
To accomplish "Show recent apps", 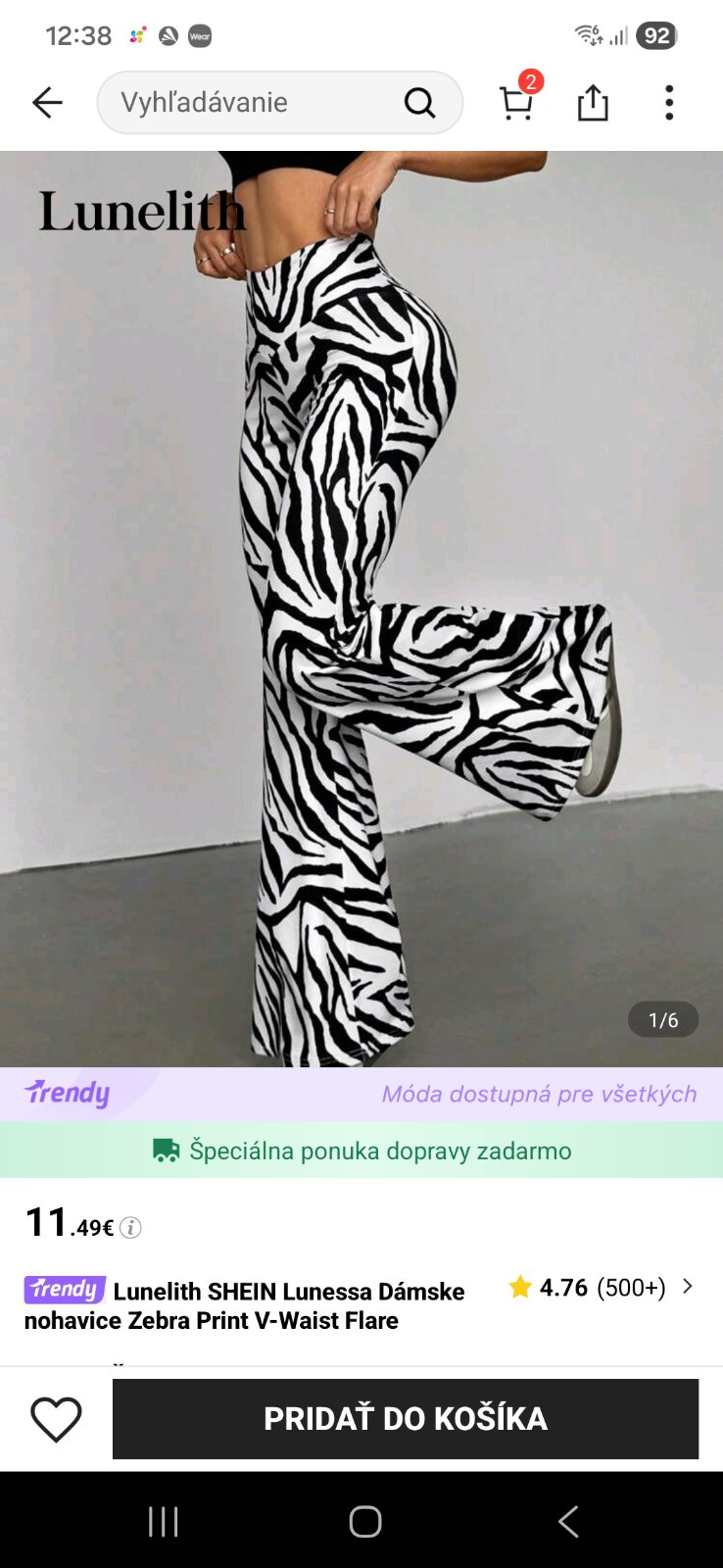I will click(163, 1521).
